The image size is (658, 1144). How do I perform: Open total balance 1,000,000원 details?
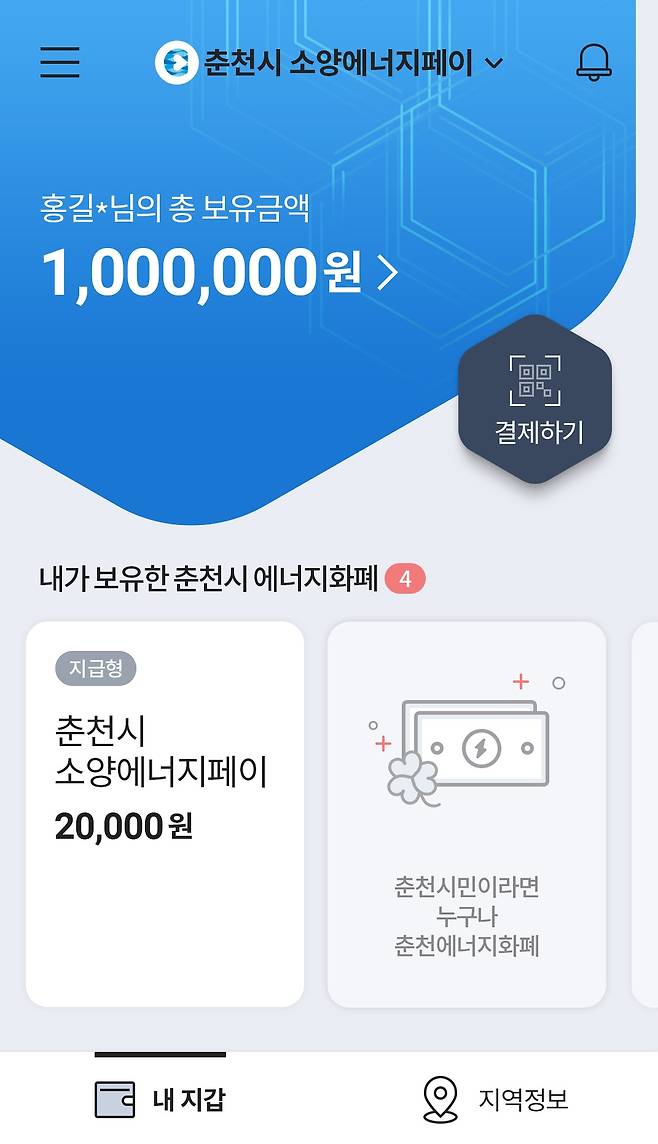pos(220,273)
